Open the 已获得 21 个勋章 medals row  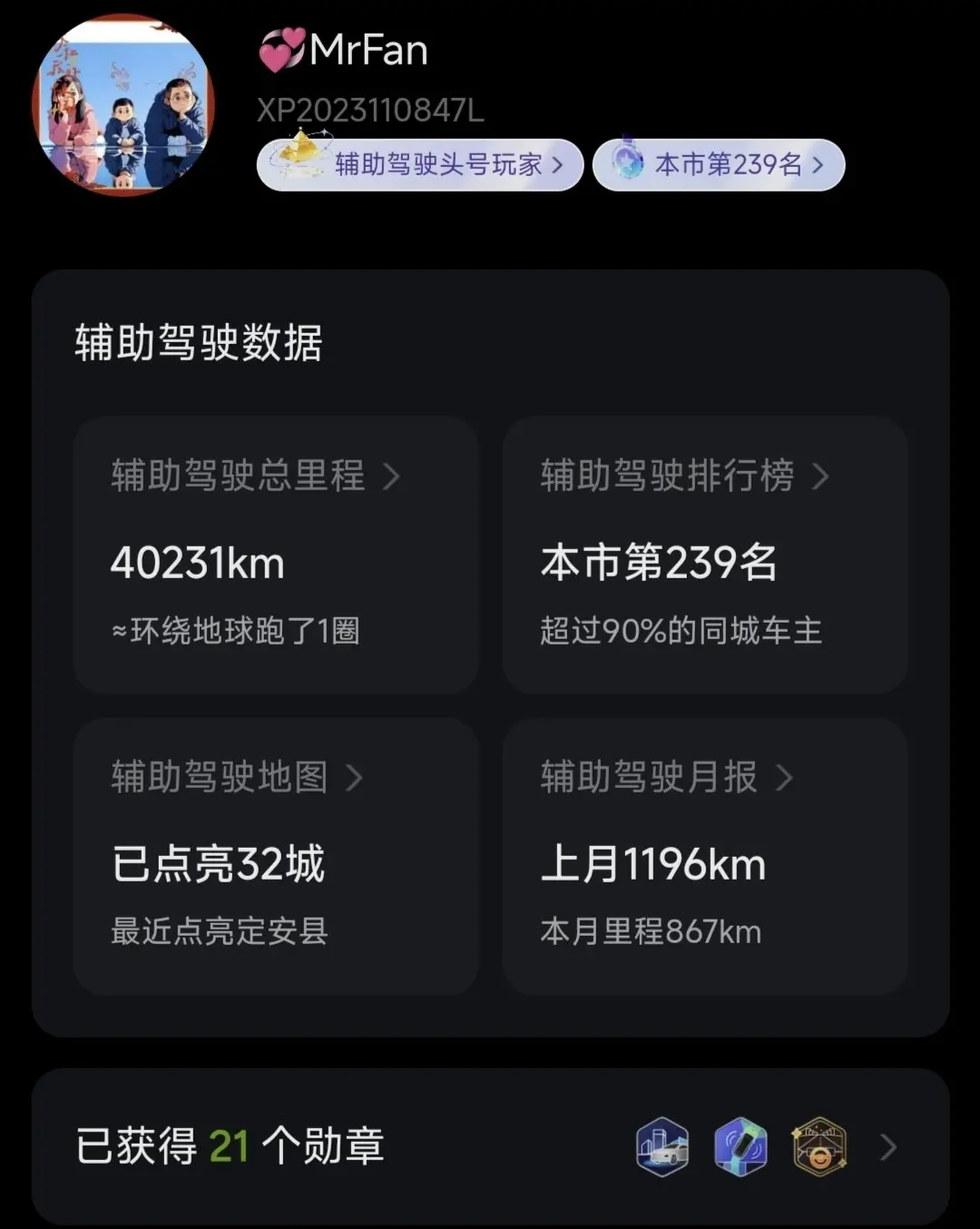490,1146
